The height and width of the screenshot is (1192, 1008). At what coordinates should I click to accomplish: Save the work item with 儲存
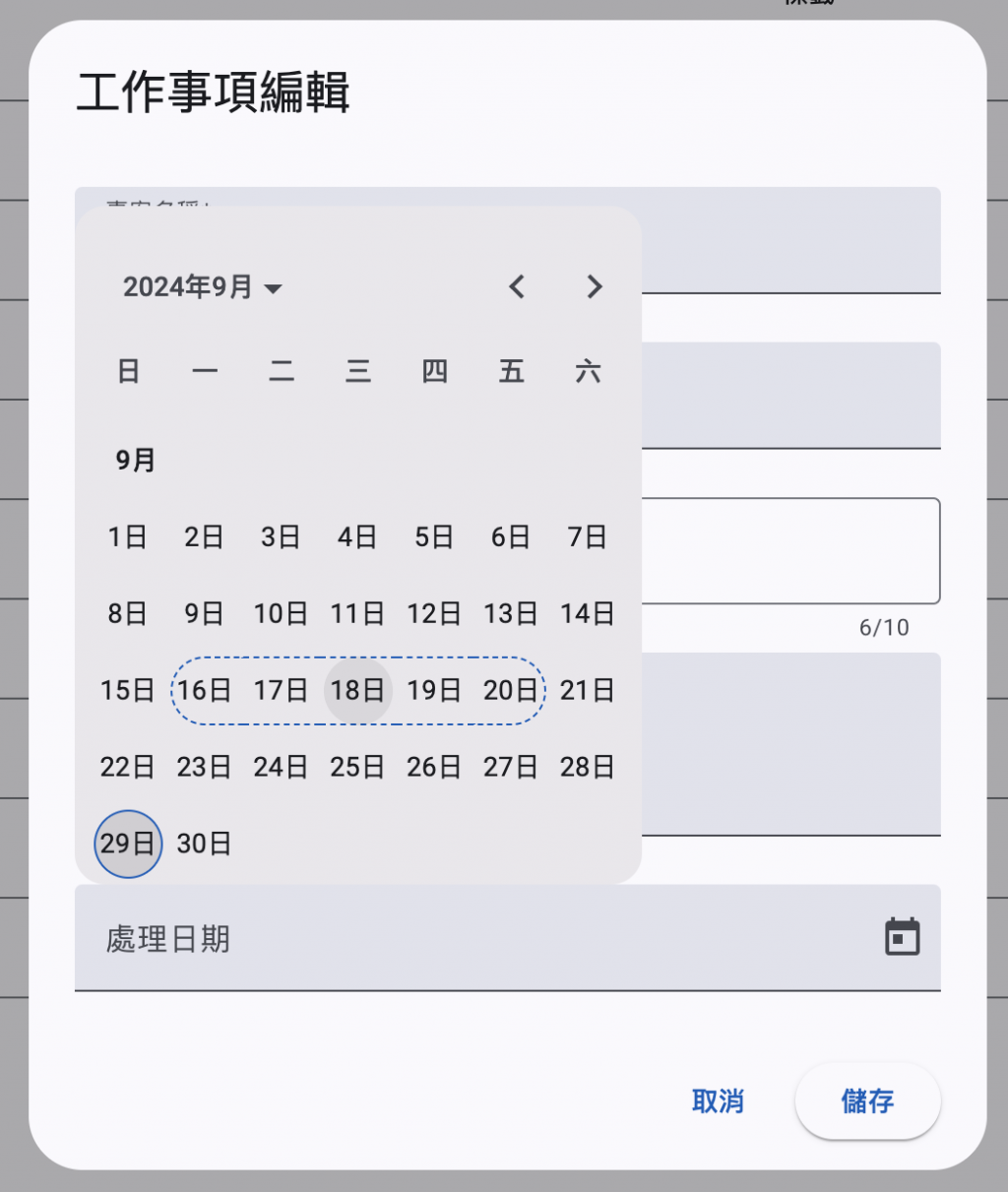867,1101
